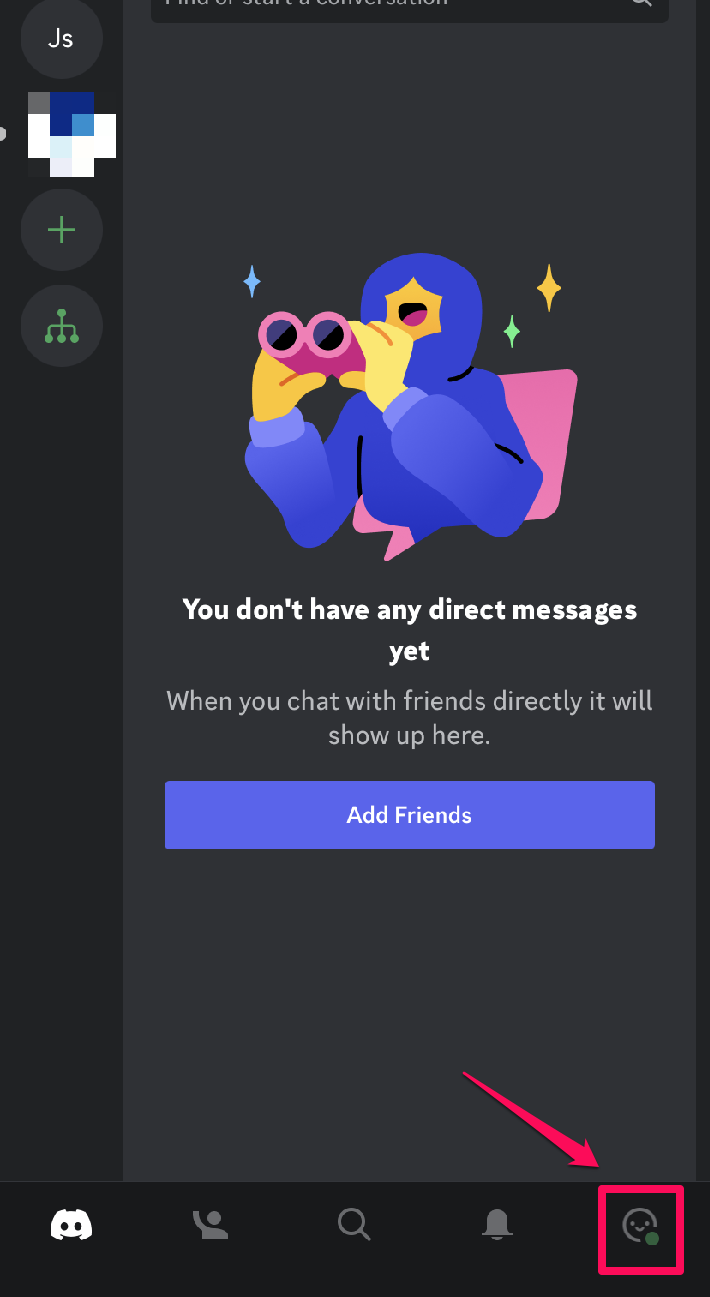Open the student hubs directory icon
710x1297 pixels.
point(61,326)
